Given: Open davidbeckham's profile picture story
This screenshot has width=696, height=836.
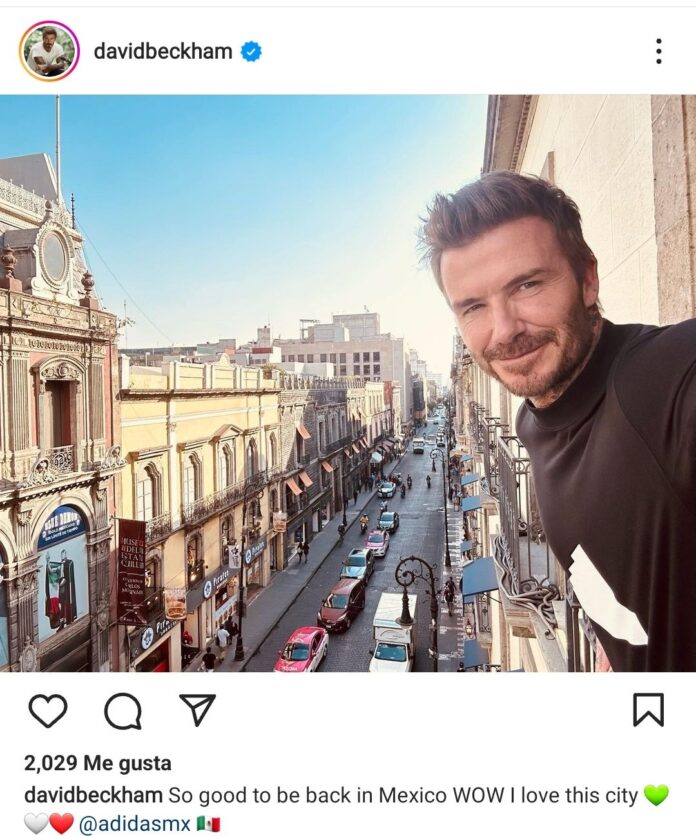Looking at the screenshot, I should click(x=48, y=51).
